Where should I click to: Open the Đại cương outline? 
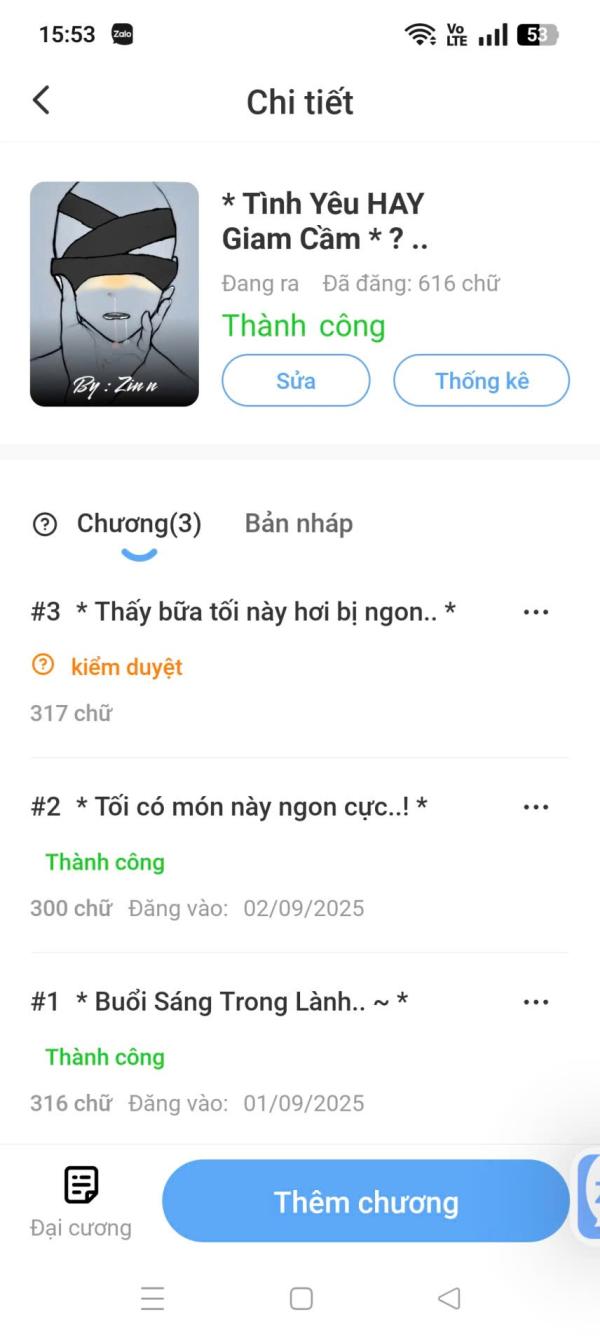81,1200
